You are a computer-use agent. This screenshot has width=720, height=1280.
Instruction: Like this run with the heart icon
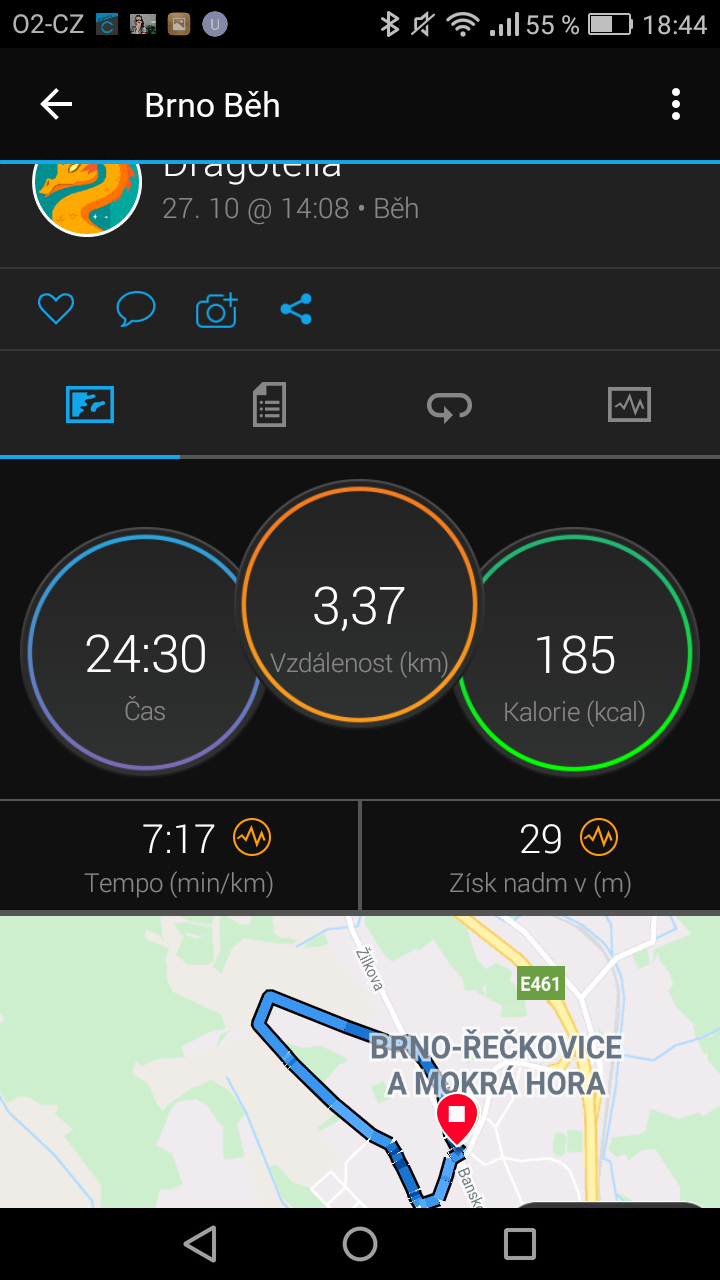56,309
